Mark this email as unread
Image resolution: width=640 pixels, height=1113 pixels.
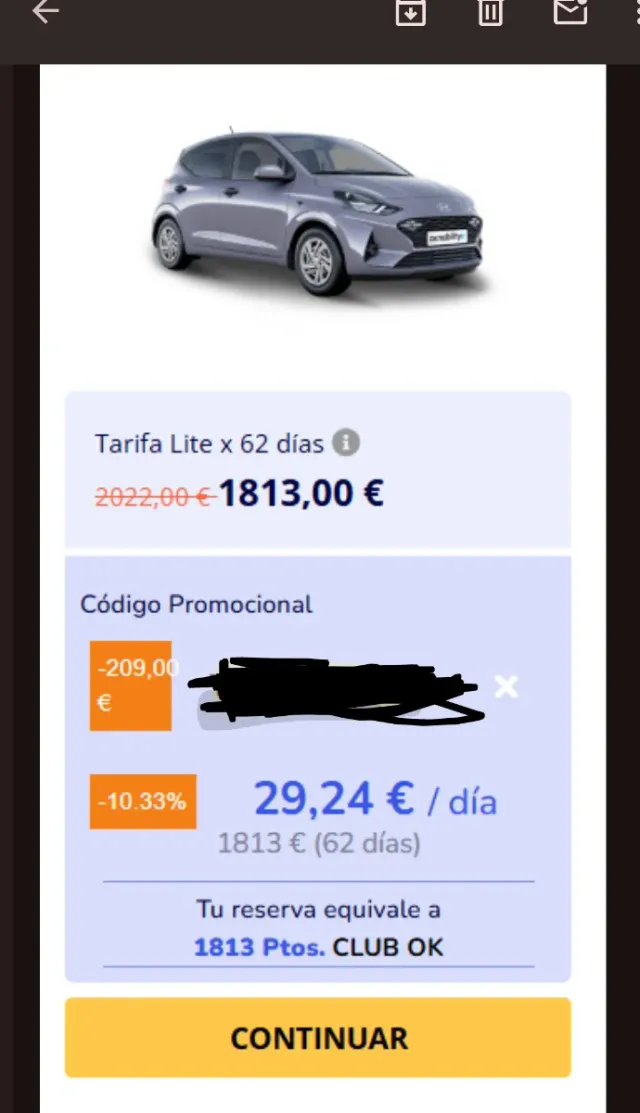(x=570, y=12)
